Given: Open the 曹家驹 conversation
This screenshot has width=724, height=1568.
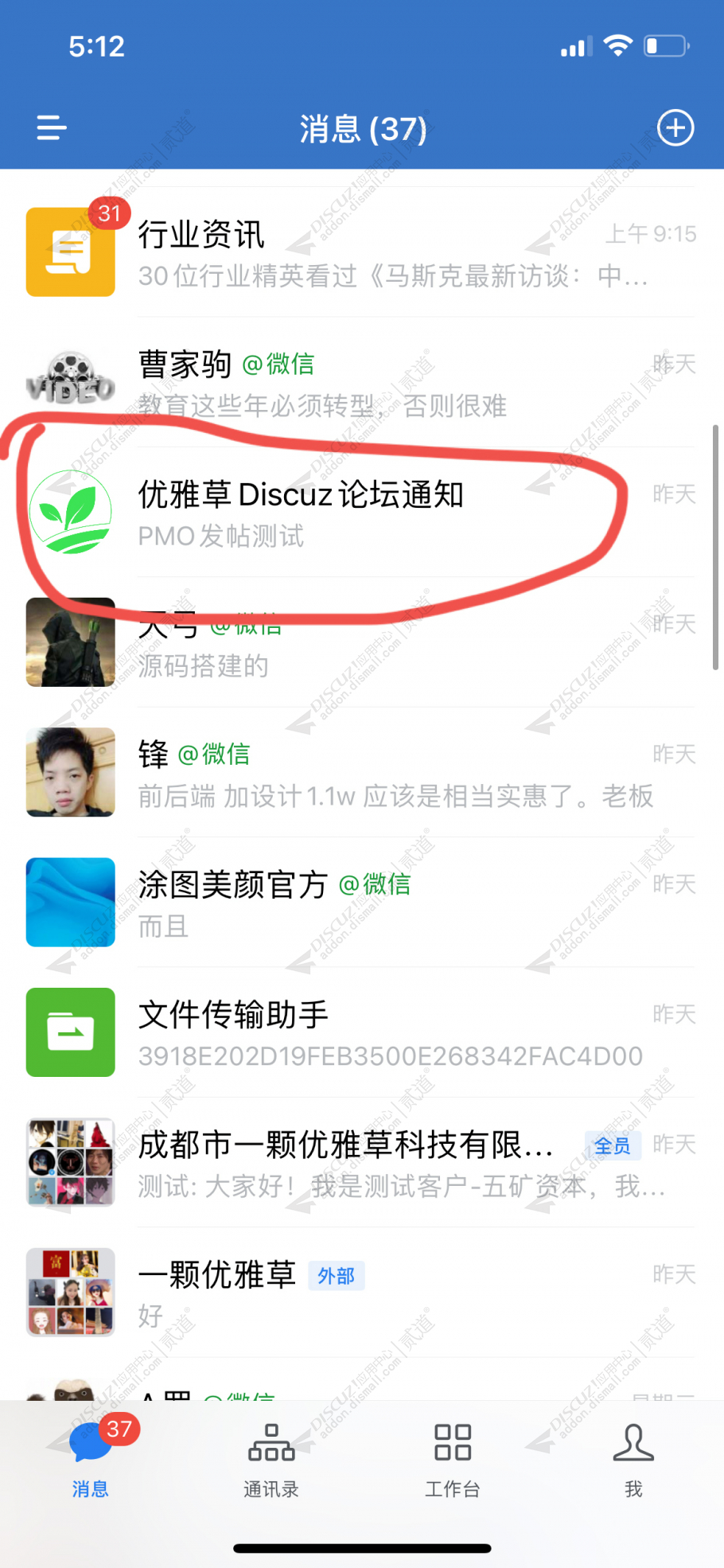Looking at the screenshot, I should click(318, 382).
